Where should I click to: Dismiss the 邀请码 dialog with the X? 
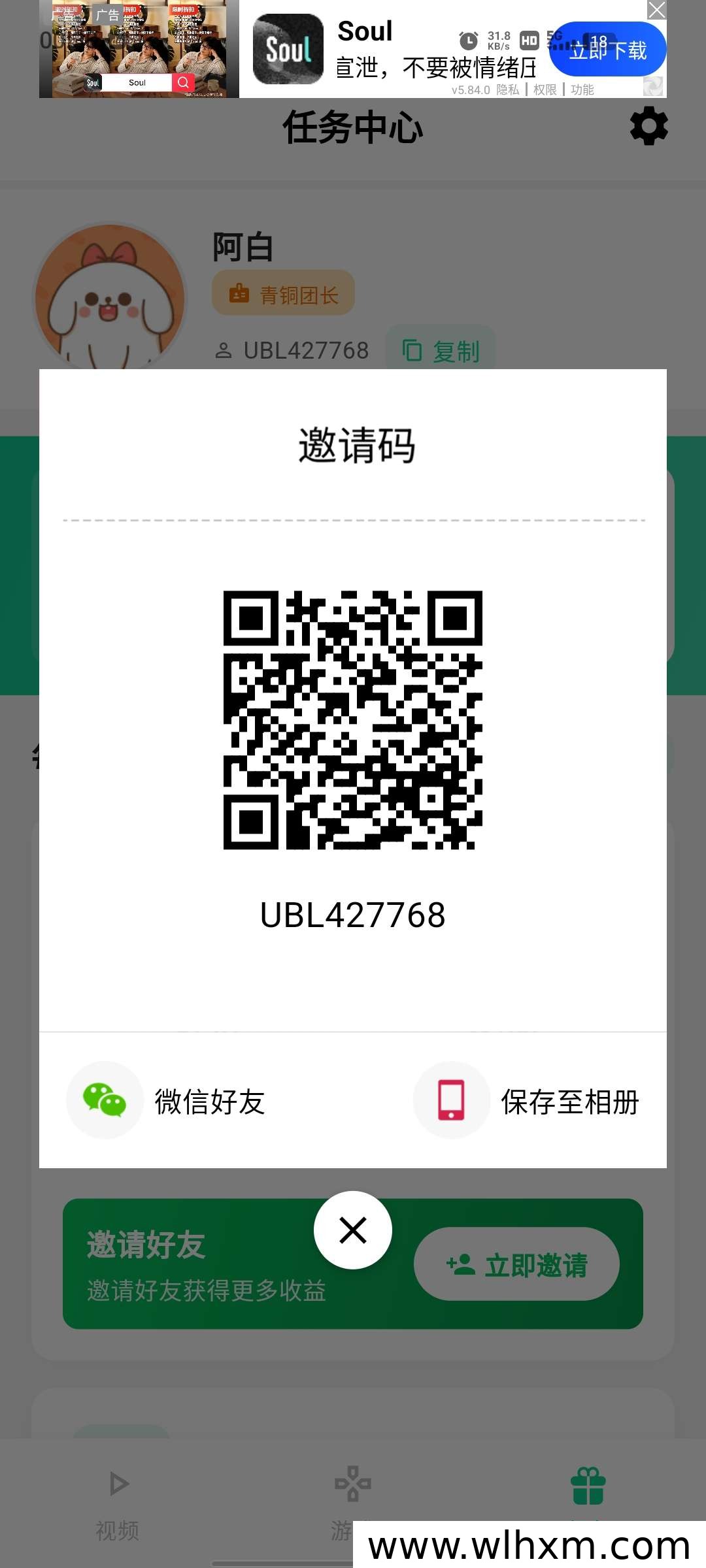[353, 1230]
